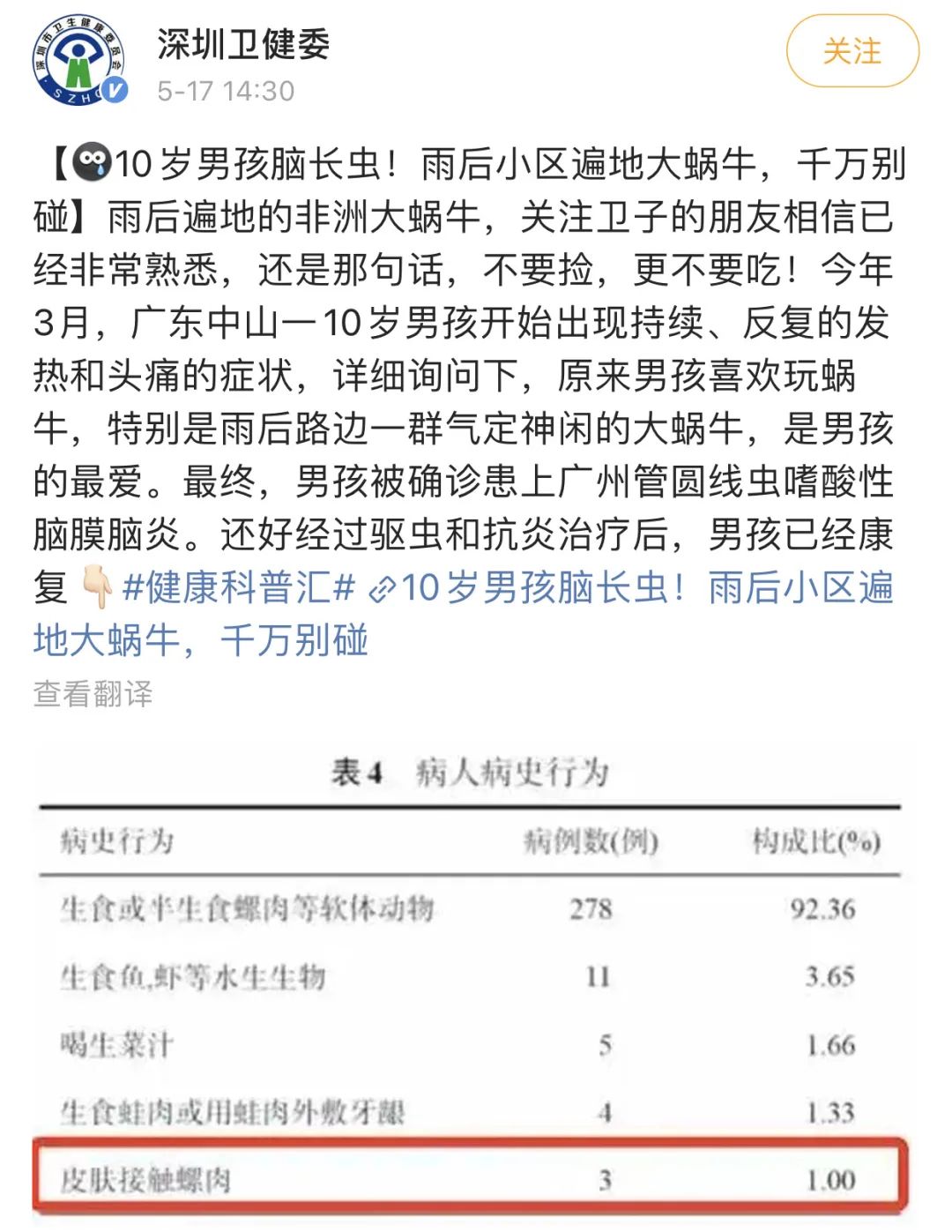
Task: Open the #健康科普汇# hashtag topic
Action: (x=239, y=587)
